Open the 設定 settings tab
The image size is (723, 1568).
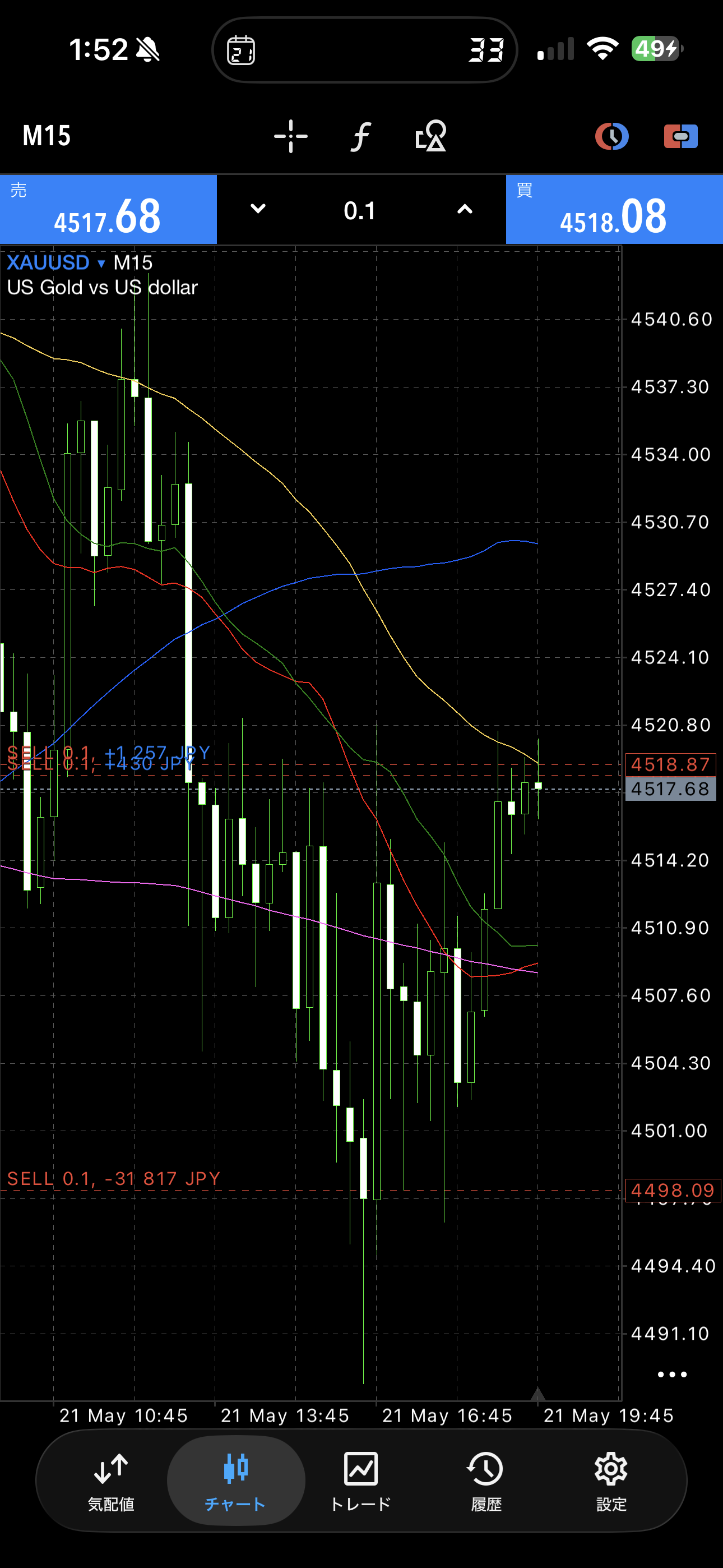click(611, 1481)
